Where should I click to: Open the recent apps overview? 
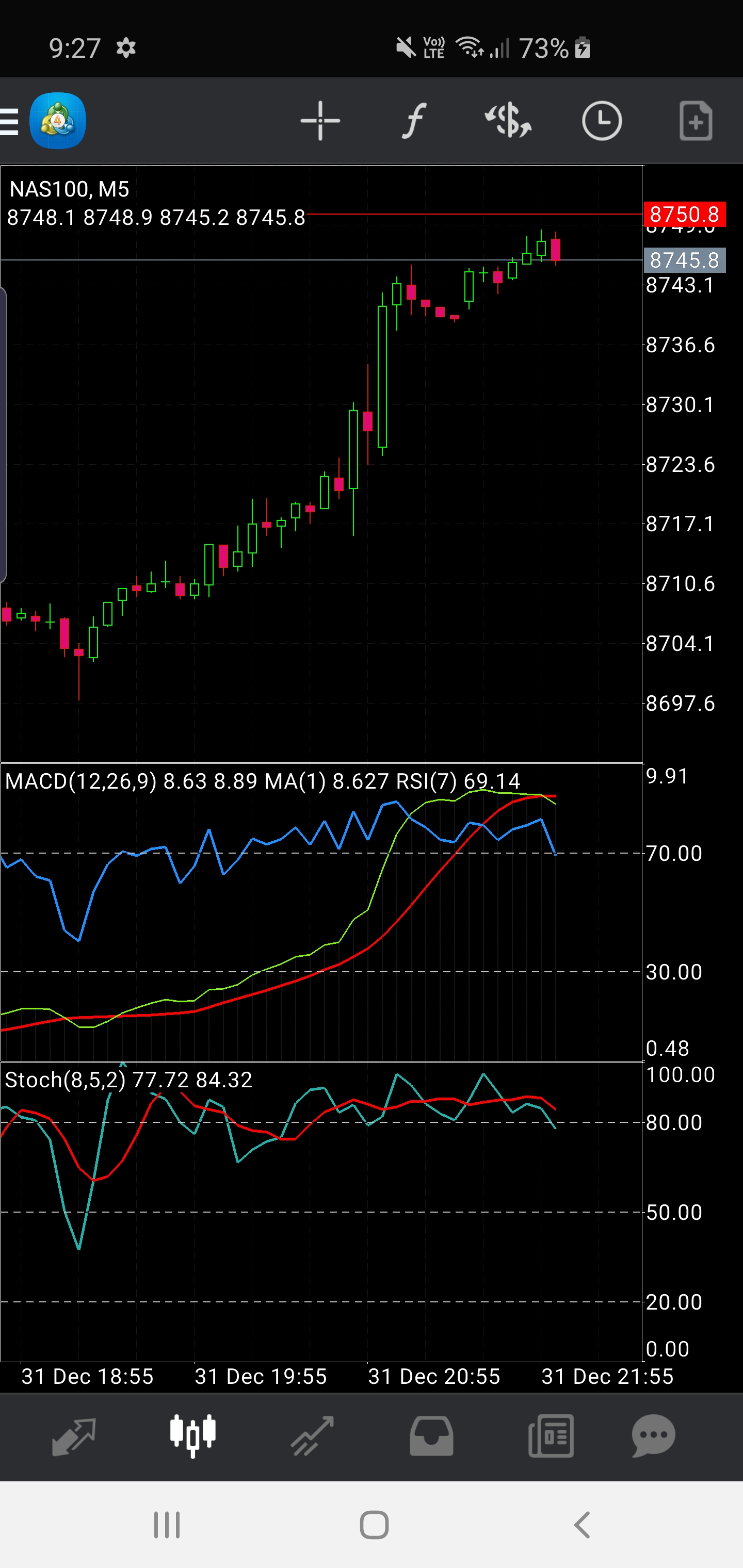click(166, 1525)
